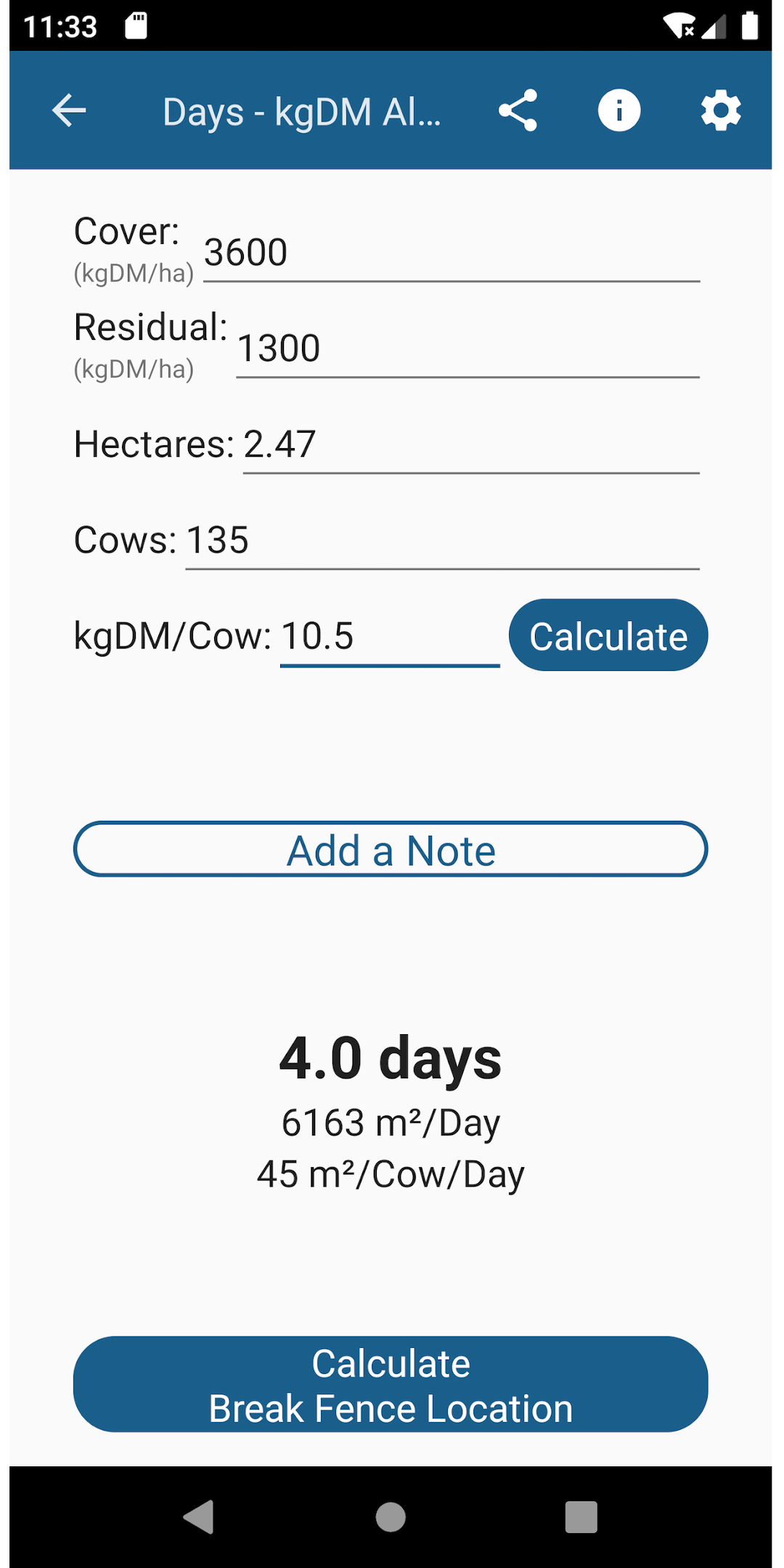
Task: Tap the kgDM/Cow field with 10.5
Action: [390, 636]
